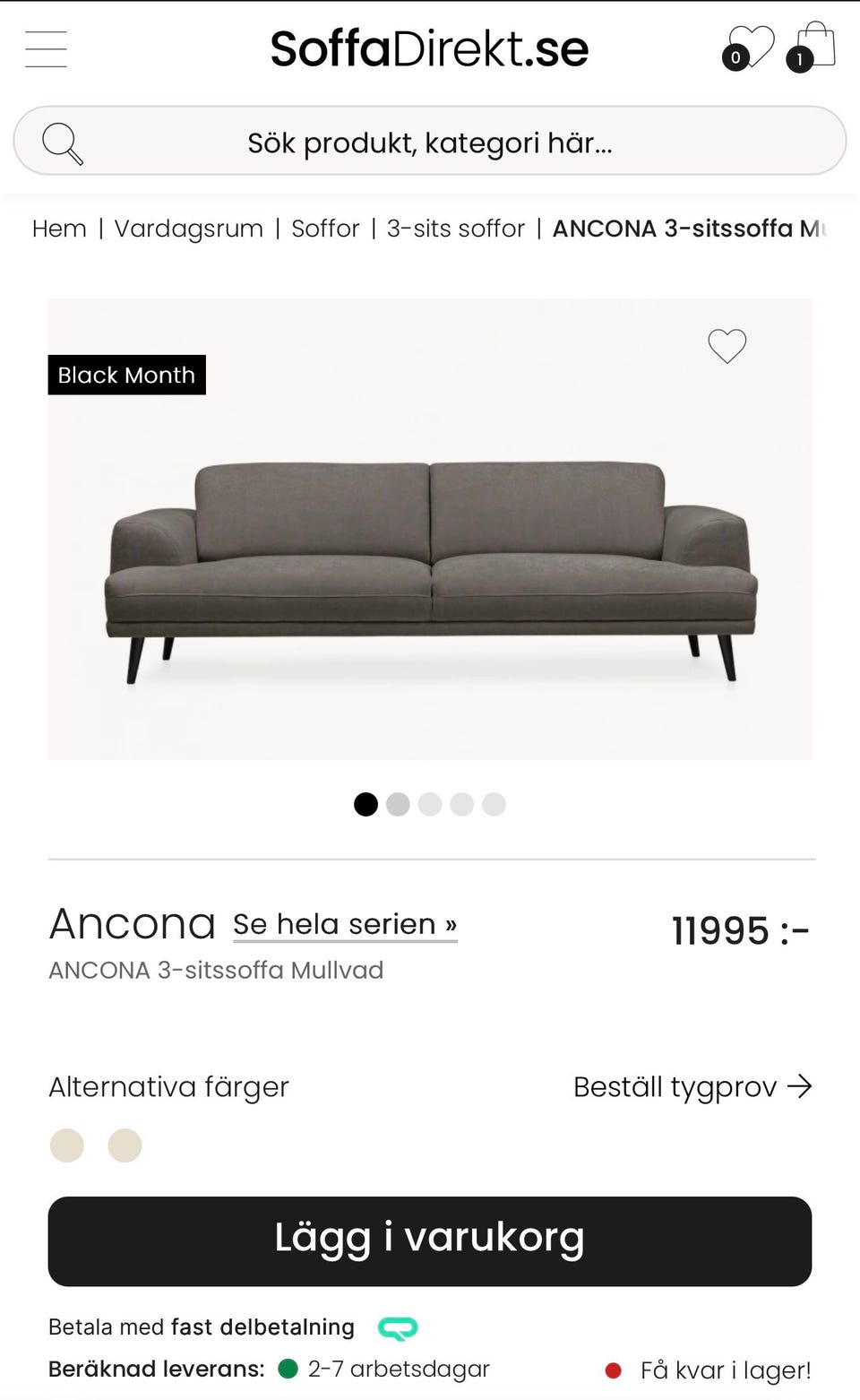Expand Alternativa färger options

(168, 1086)
